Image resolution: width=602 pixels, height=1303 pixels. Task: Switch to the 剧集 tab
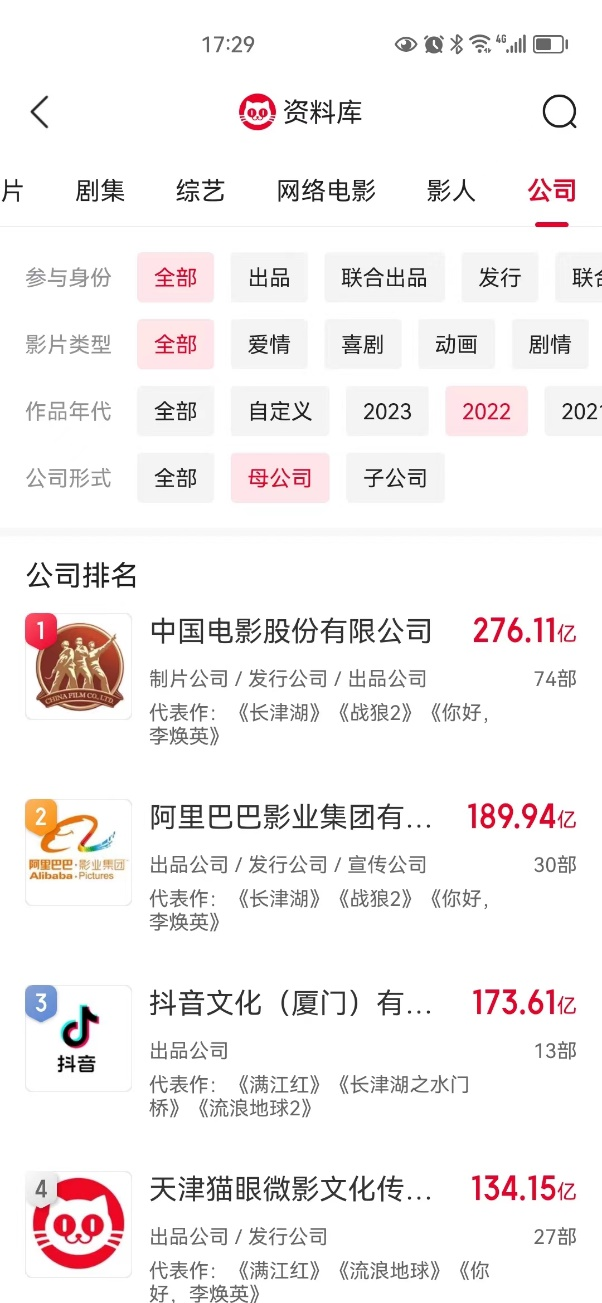(100, 191)
